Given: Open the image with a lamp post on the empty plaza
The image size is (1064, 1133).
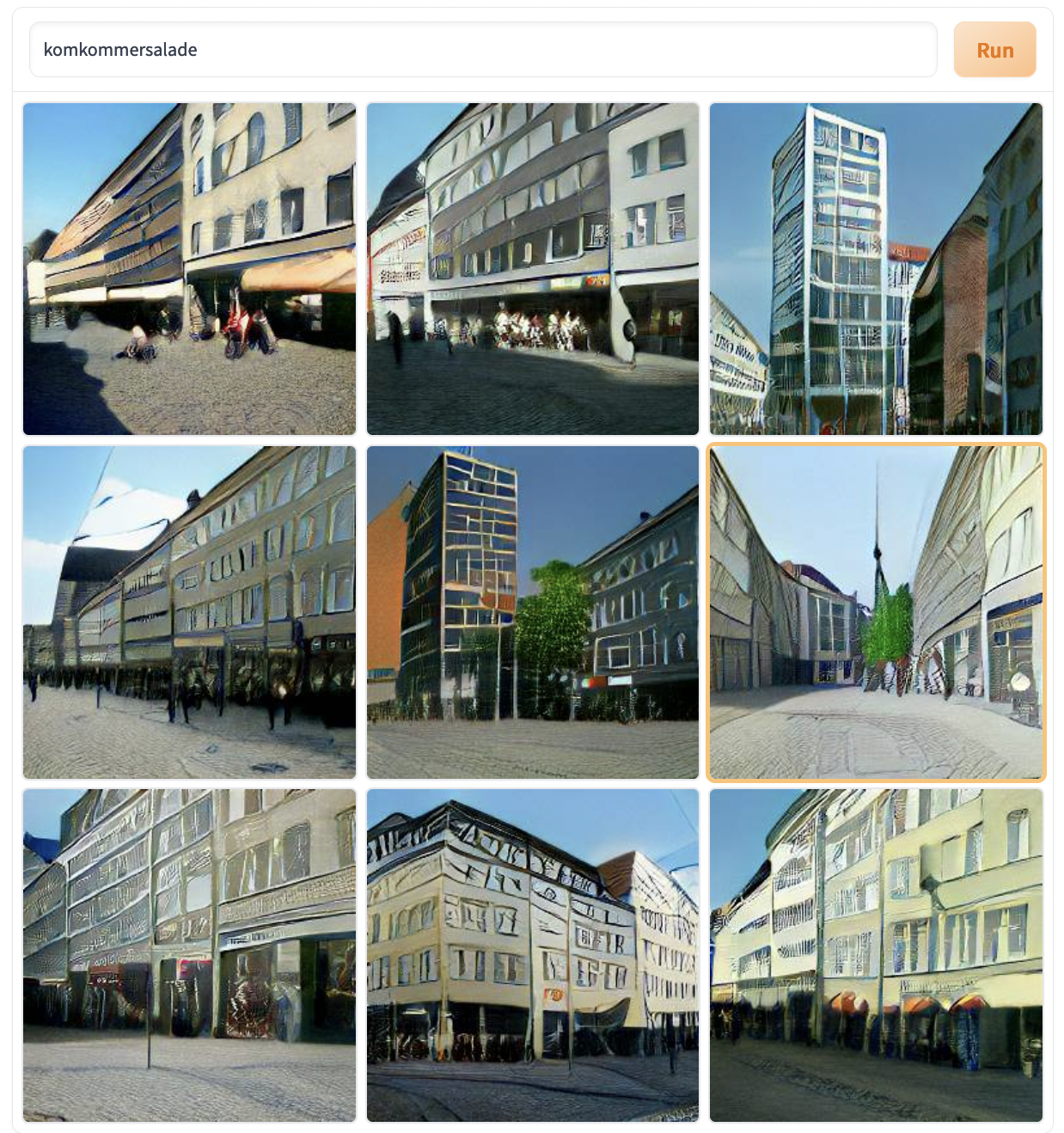Looking at the screenshot, I should [x=189, y=955].
